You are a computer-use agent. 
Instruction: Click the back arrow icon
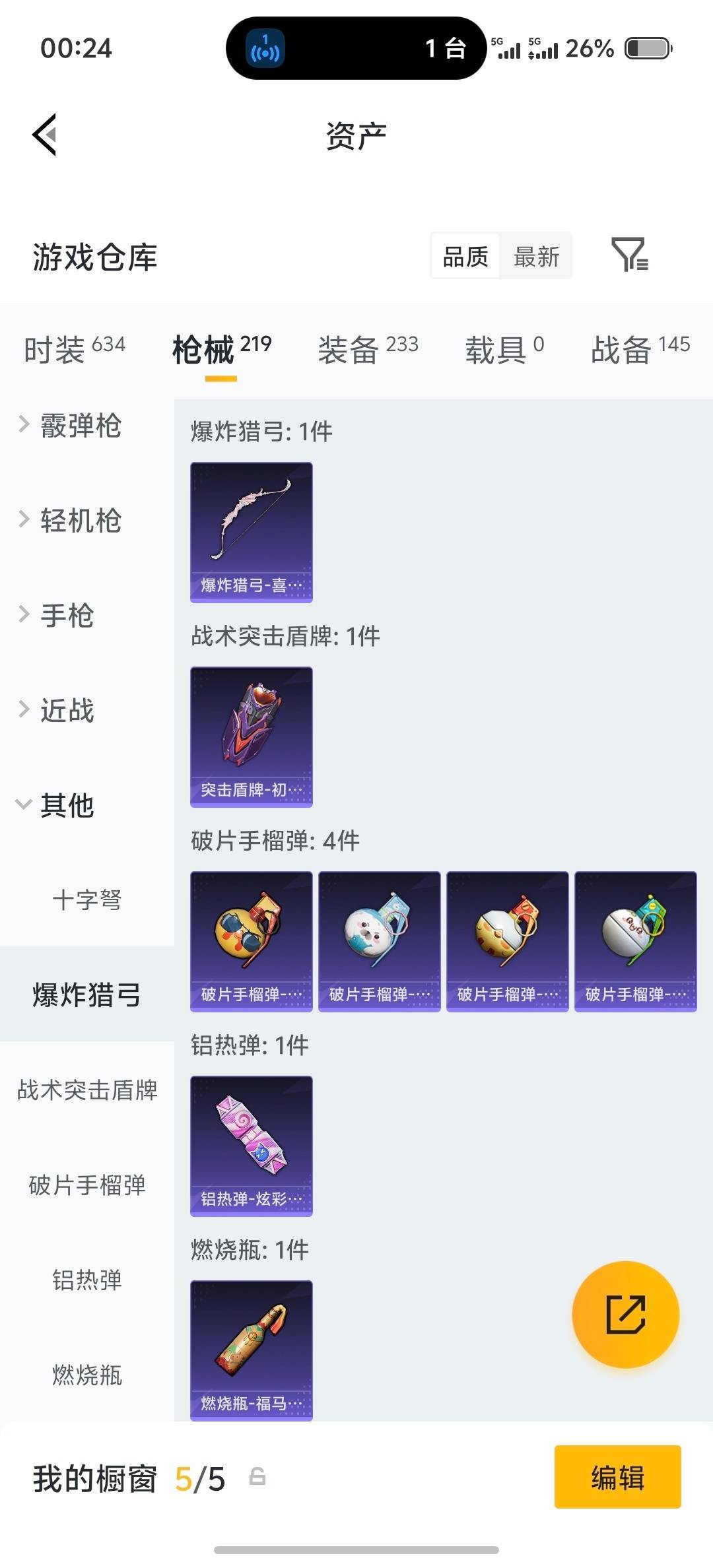[44, 134]
